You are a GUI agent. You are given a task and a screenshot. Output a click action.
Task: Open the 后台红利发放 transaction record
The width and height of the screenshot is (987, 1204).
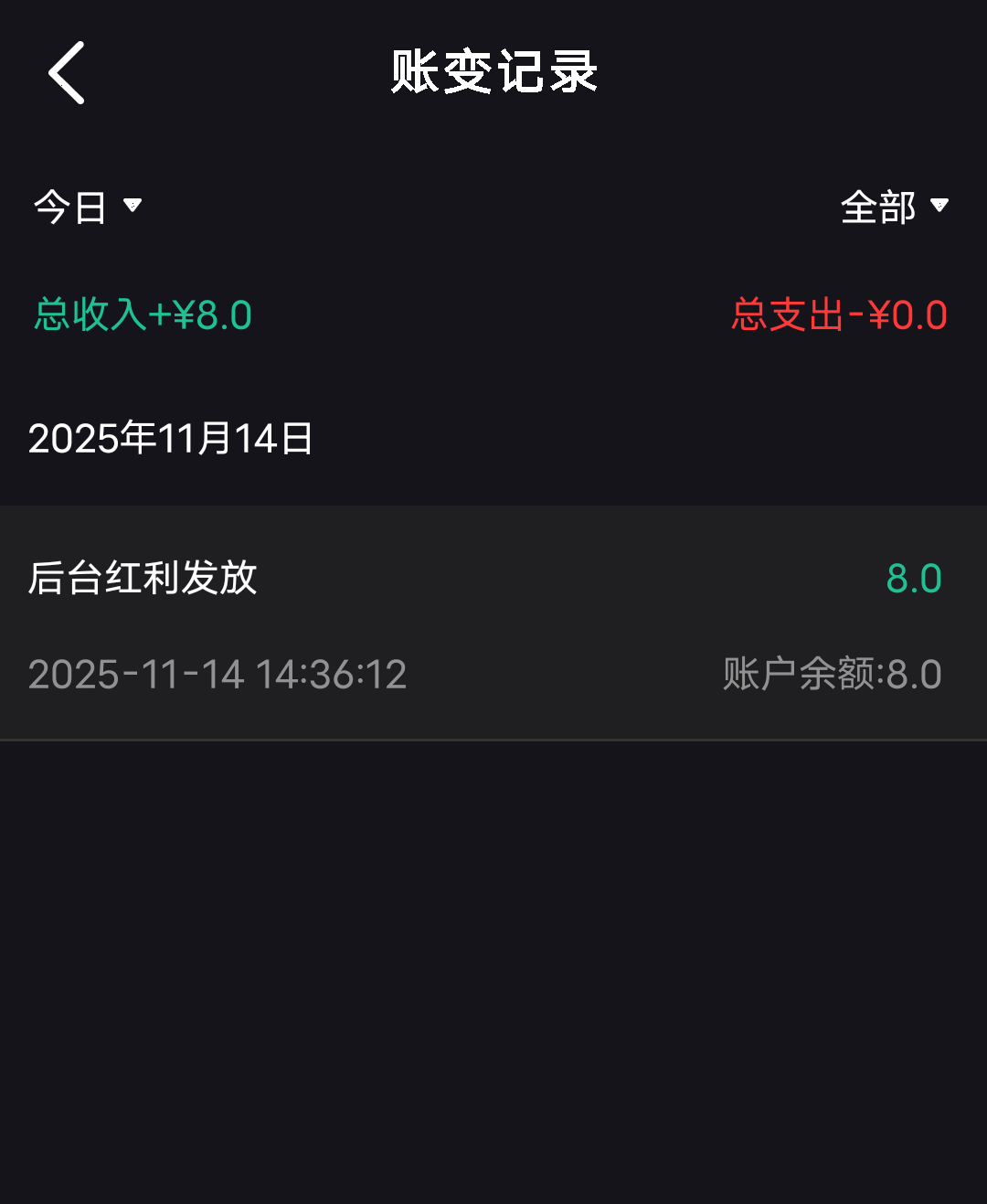pyautogui.click(x=493, y=623)
